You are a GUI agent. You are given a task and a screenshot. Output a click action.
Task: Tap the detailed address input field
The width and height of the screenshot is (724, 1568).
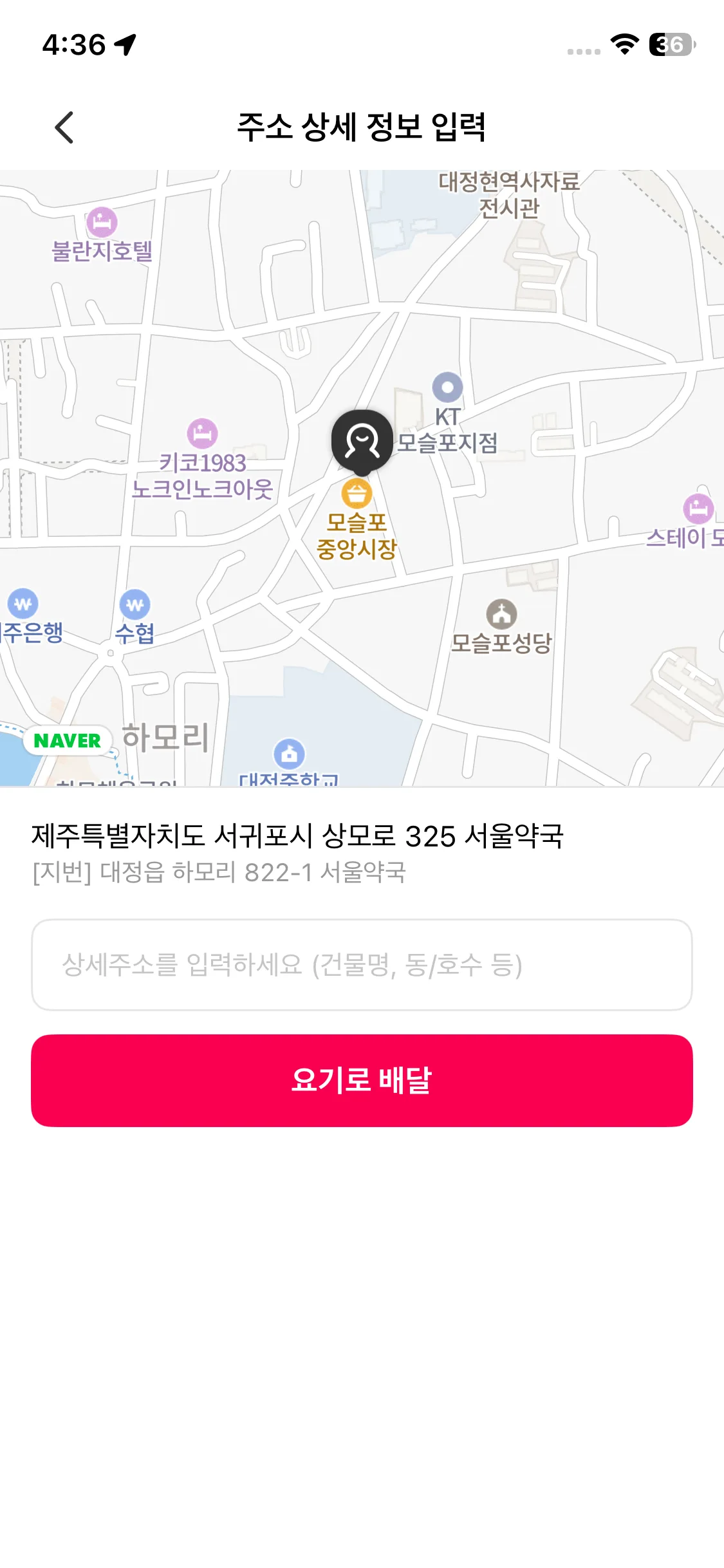pos(362,965)
